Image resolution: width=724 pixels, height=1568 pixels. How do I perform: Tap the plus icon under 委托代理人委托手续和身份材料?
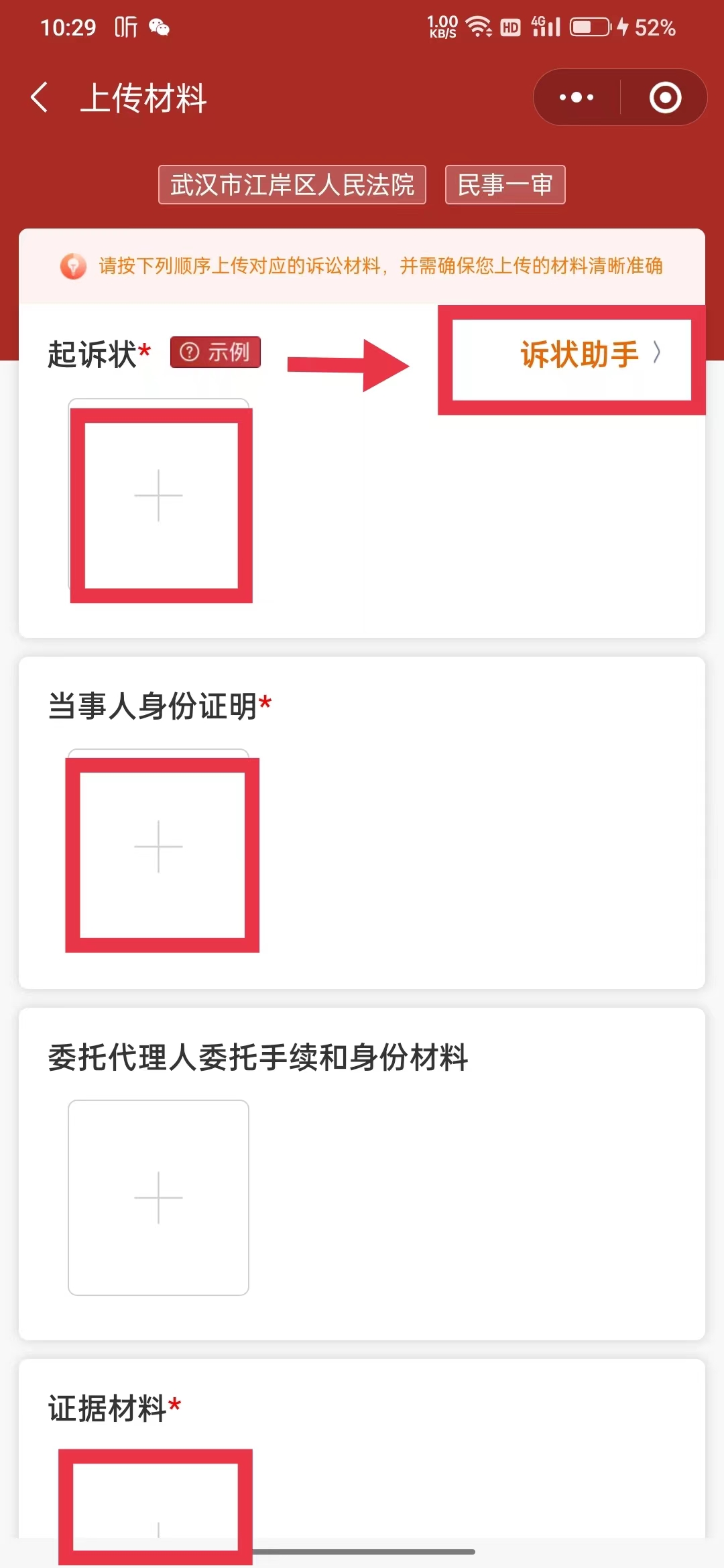158,1197
